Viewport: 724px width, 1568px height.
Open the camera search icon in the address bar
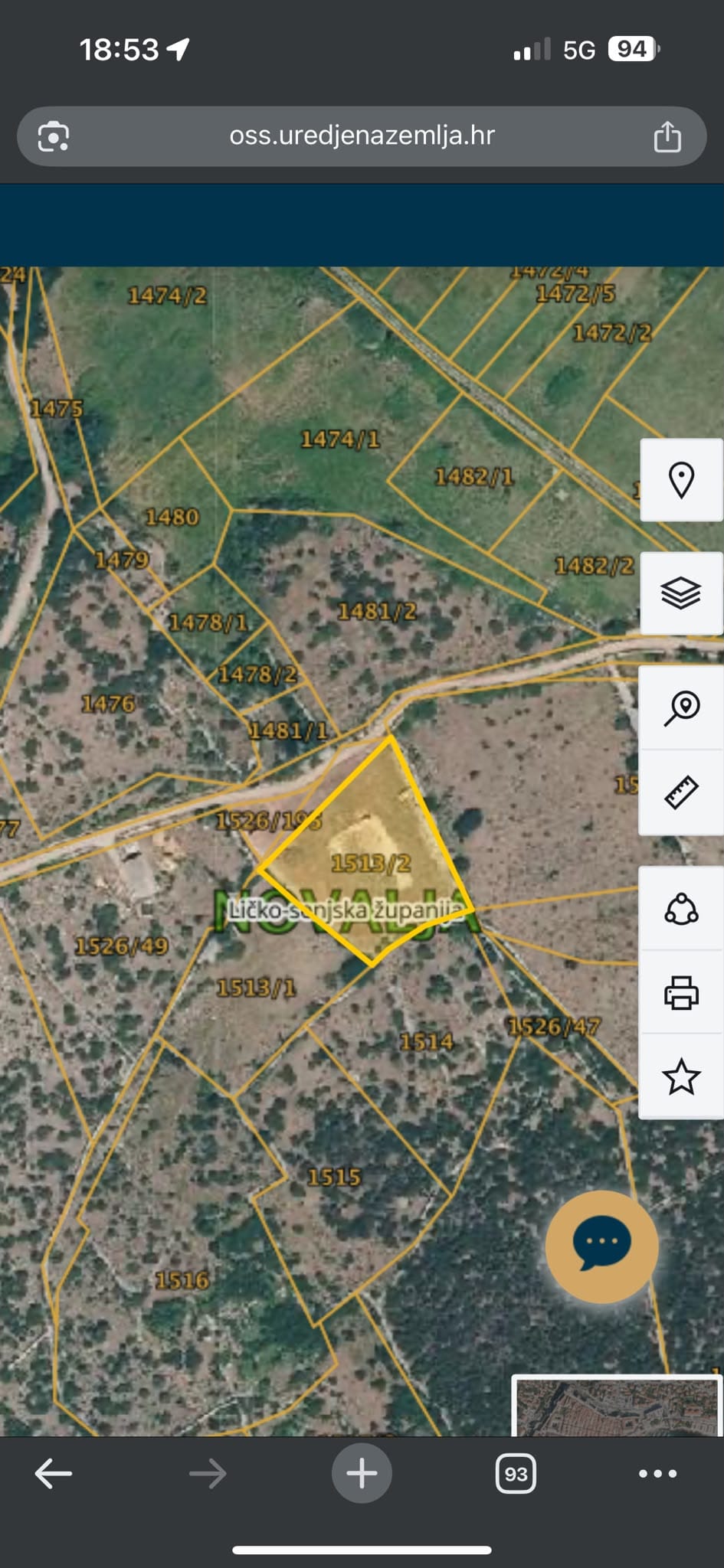tap(54, 136)
